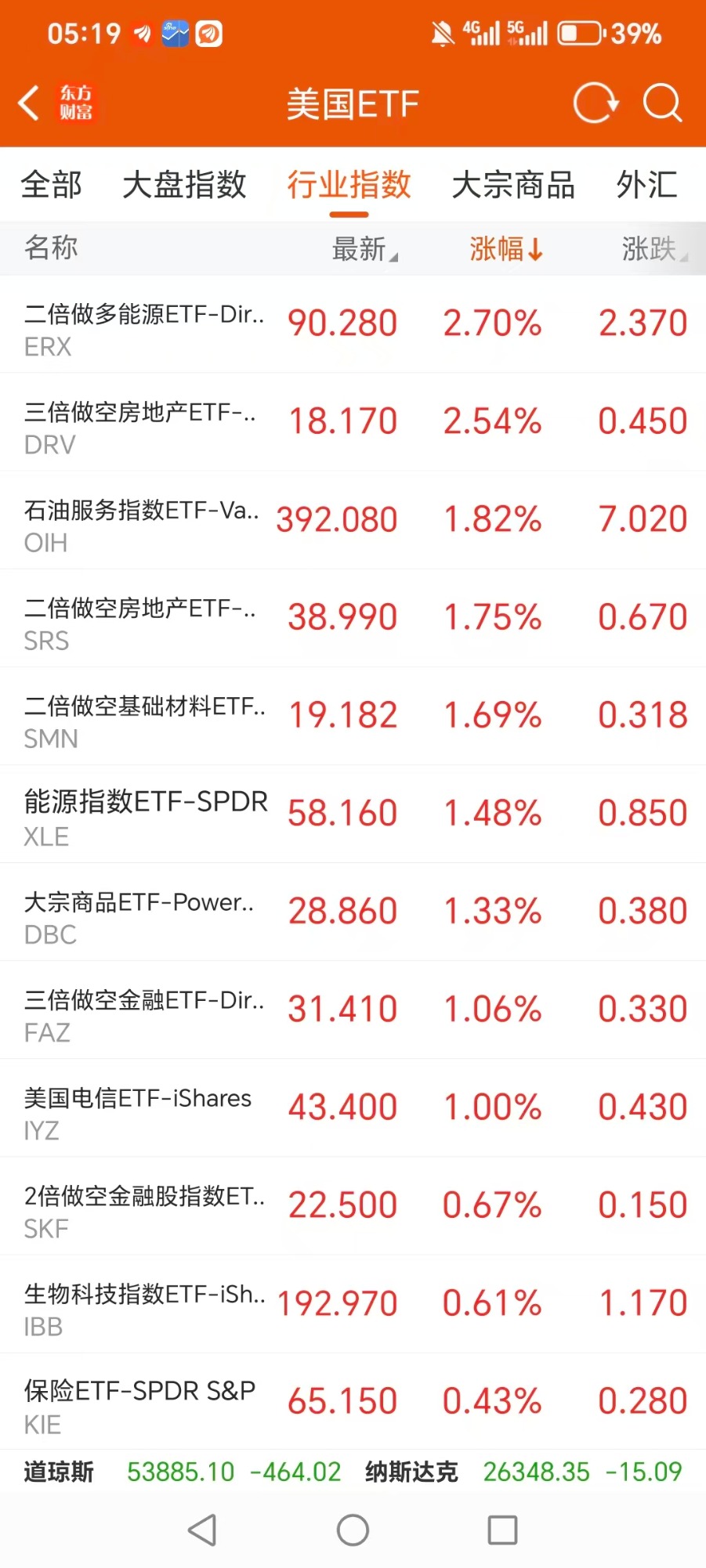Tap the system home button
This screenshot has width=706, height=1568.
353,1530
